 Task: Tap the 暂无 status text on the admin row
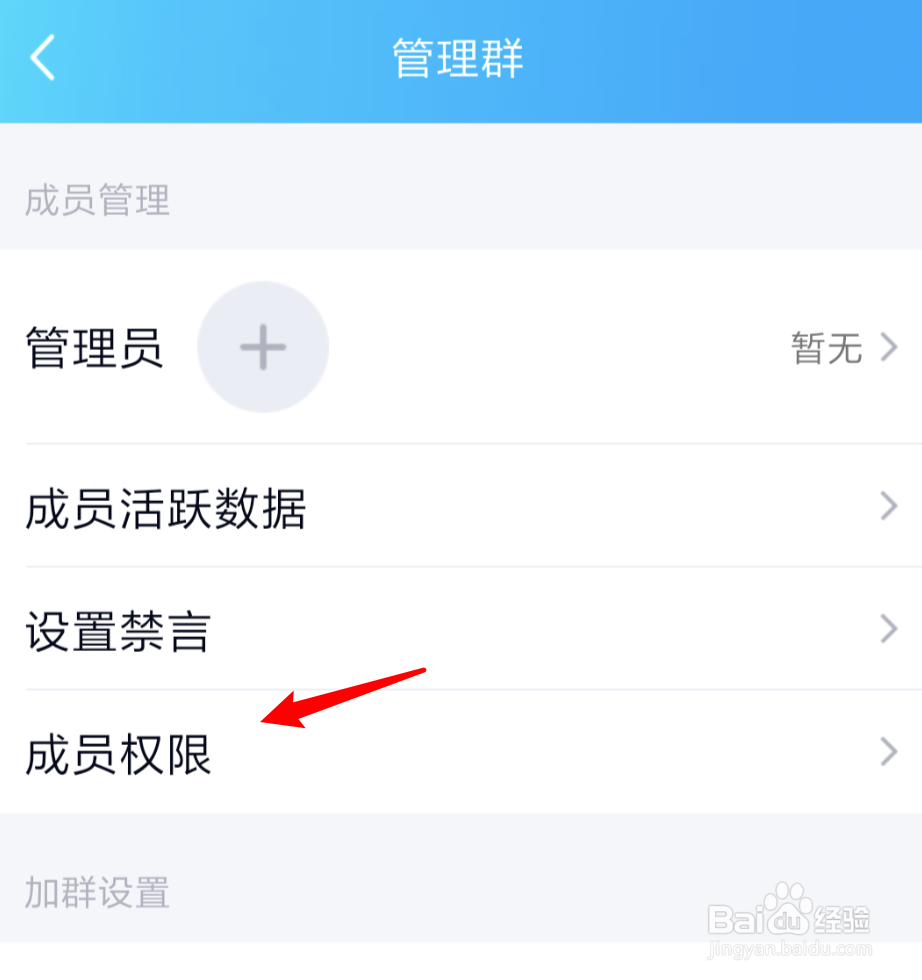click(826, 347)
